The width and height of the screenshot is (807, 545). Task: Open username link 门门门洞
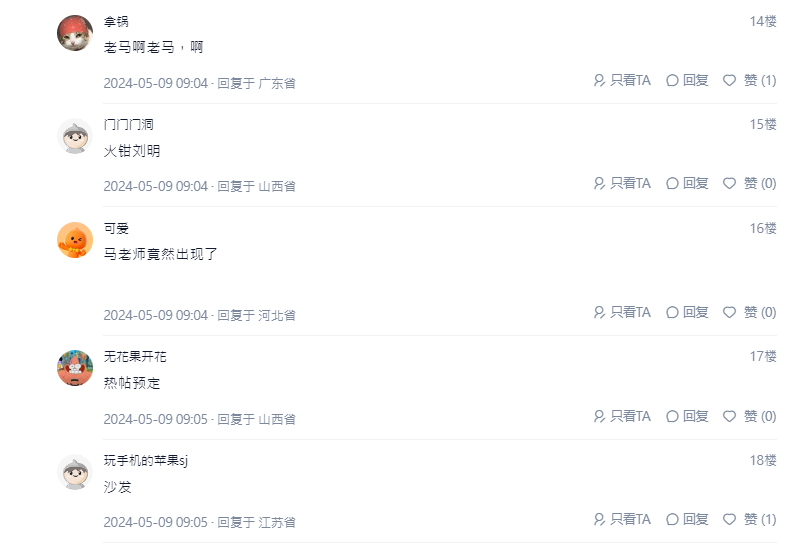point(128,125)
